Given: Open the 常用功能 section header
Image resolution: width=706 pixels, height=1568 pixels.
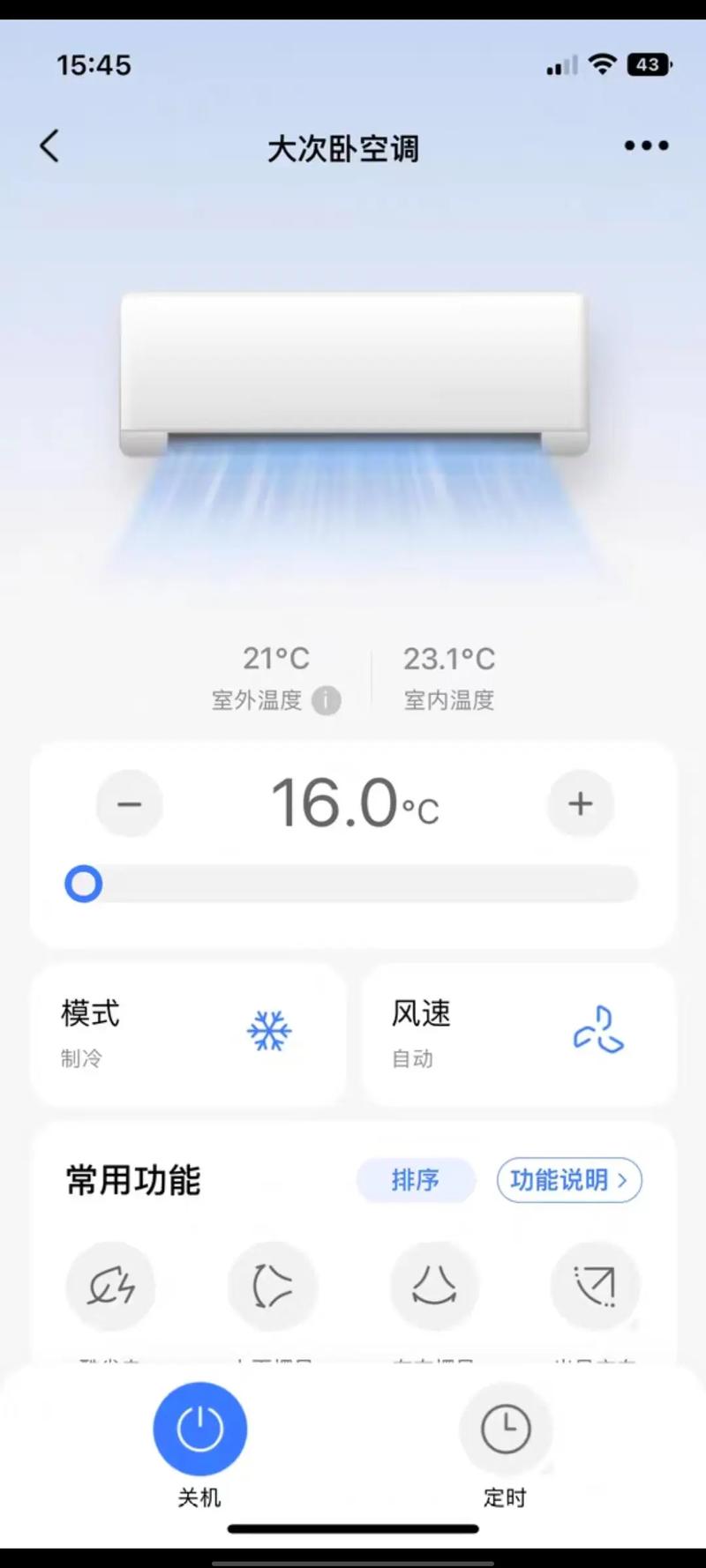Looking at the screenshot, I should tap(131, 1178).
